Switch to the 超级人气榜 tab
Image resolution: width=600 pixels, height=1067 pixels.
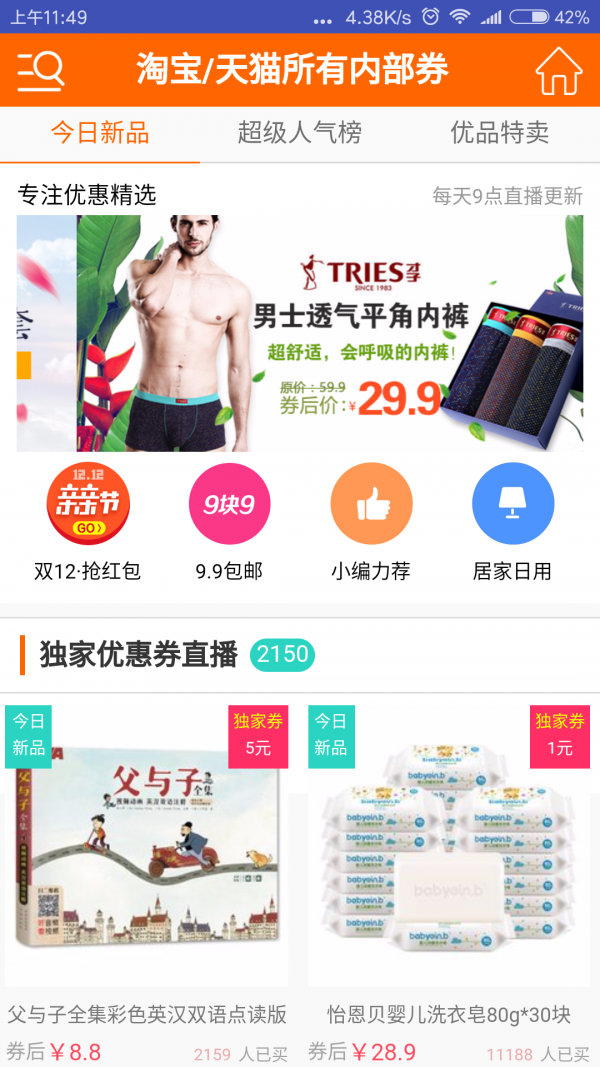click(299, 133)
